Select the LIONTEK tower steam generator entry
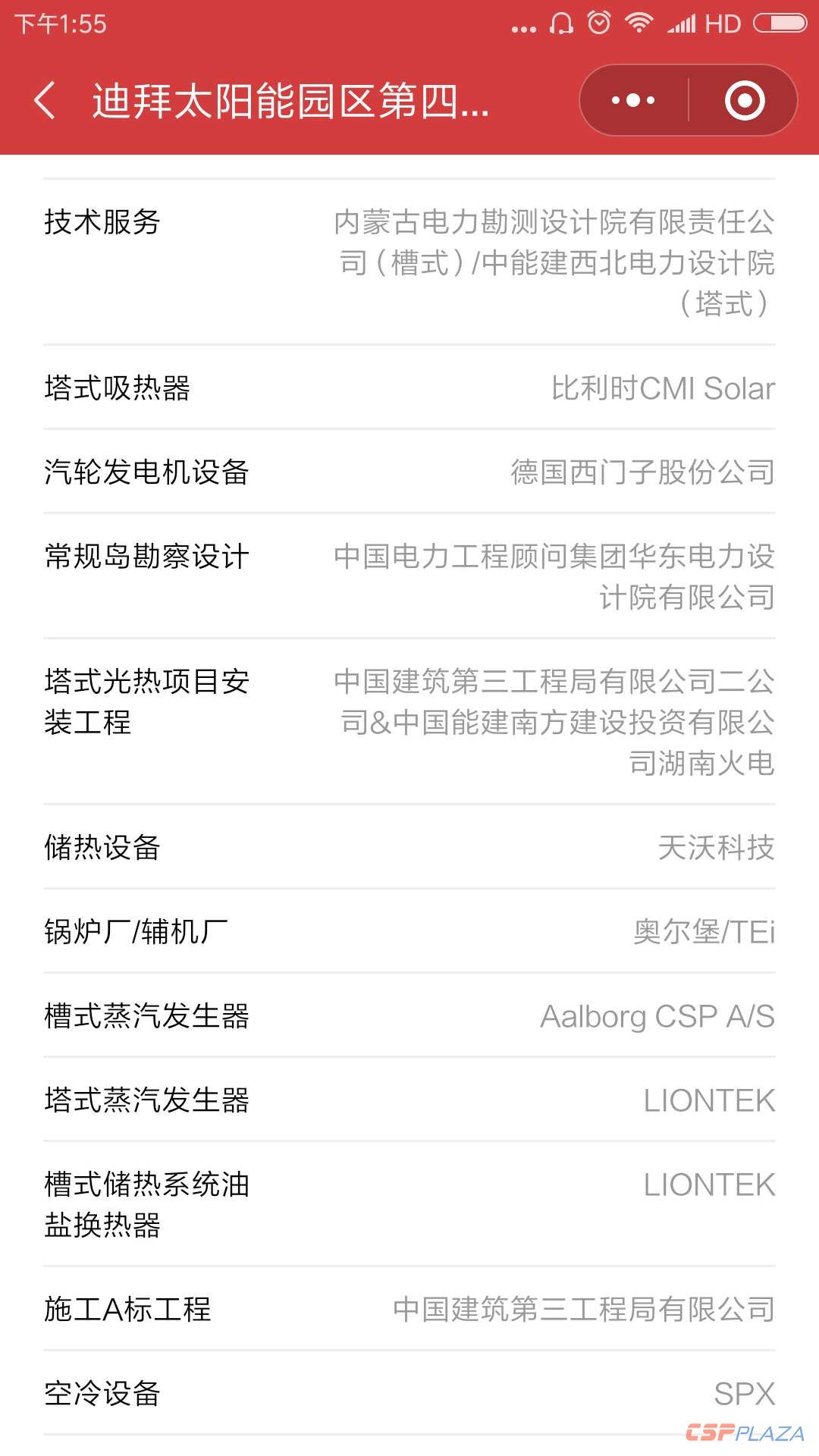 (x=708, y=1100)
